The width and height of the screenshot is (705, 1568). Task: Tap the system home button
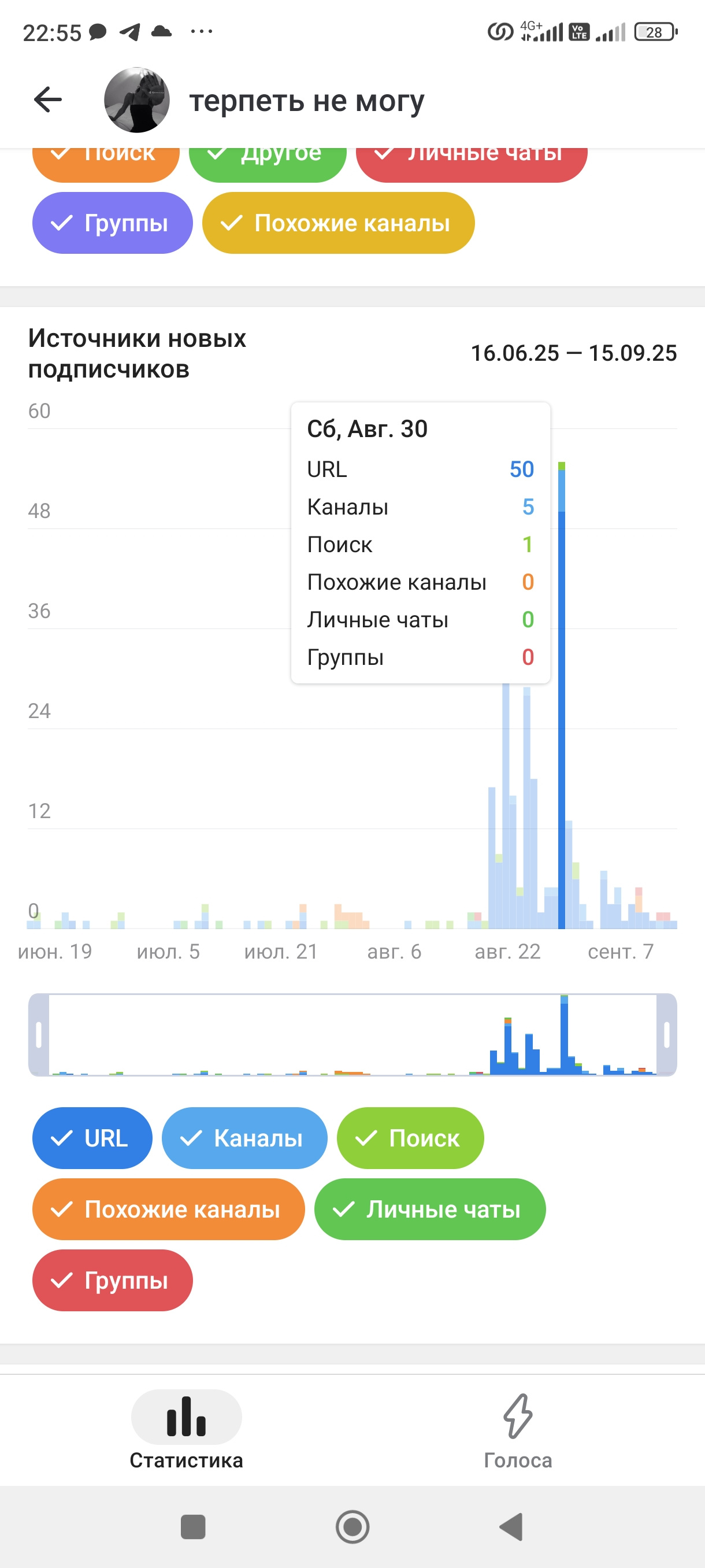click(353, 1526)
